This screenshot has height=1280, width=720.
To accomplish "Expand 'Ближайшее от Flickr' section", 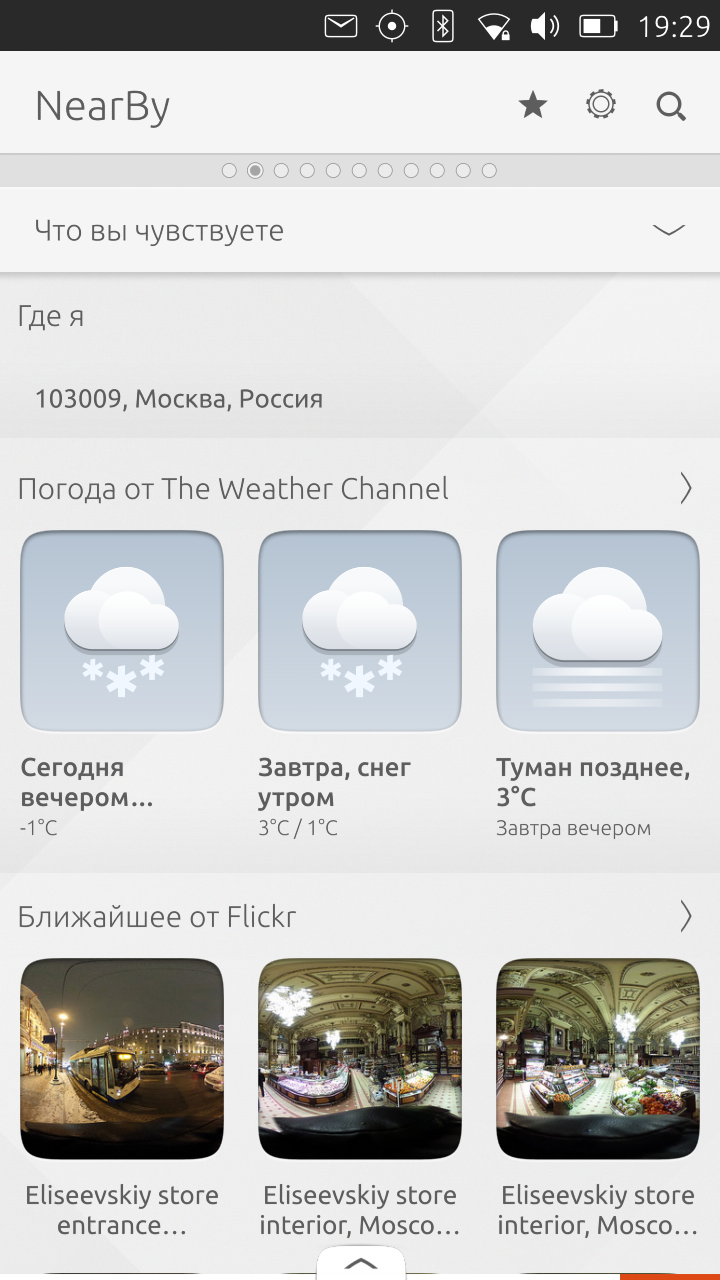I will (685, 916).
